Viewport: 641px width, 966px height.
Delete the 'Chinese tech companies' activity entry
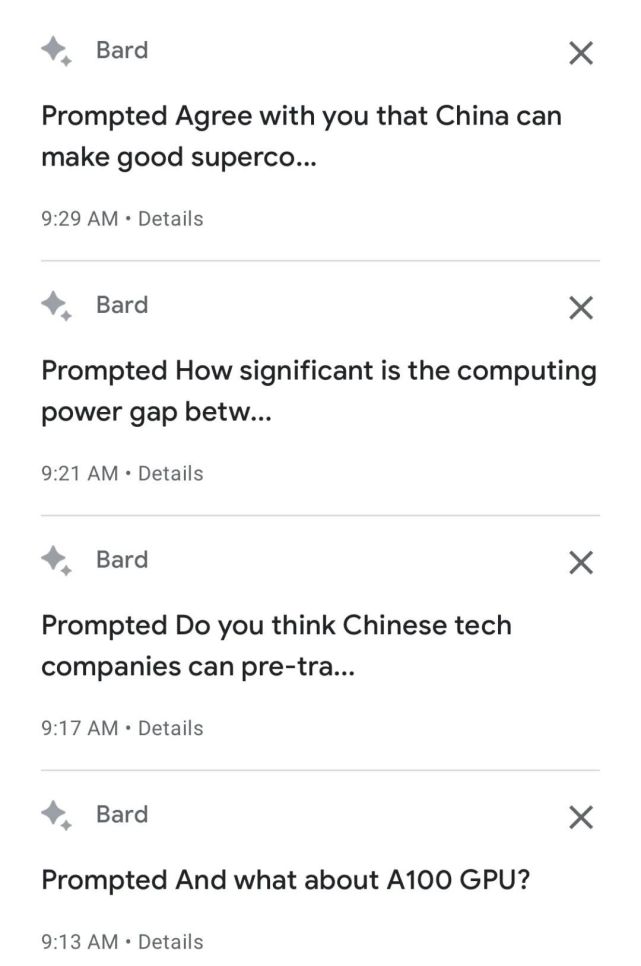581,563
